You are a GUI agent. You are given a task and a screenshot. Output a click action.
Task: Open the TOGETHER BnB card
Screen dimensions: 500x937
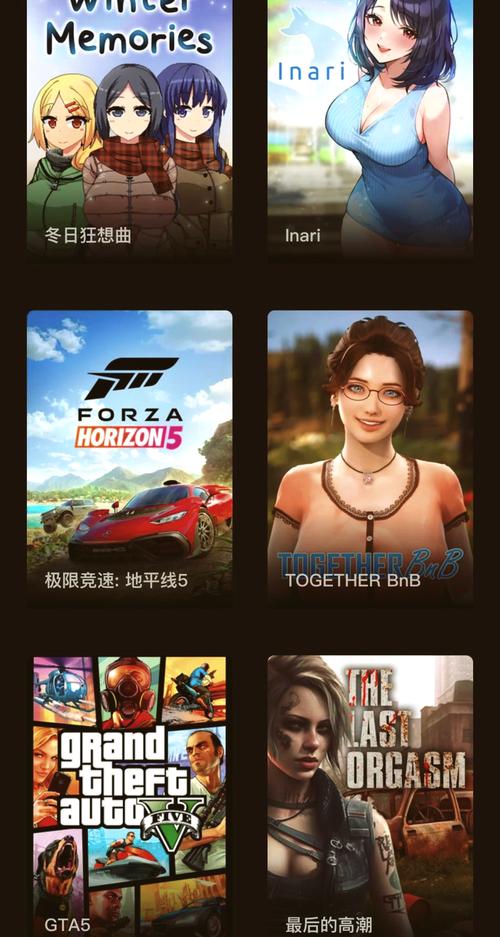click(370, 457)
